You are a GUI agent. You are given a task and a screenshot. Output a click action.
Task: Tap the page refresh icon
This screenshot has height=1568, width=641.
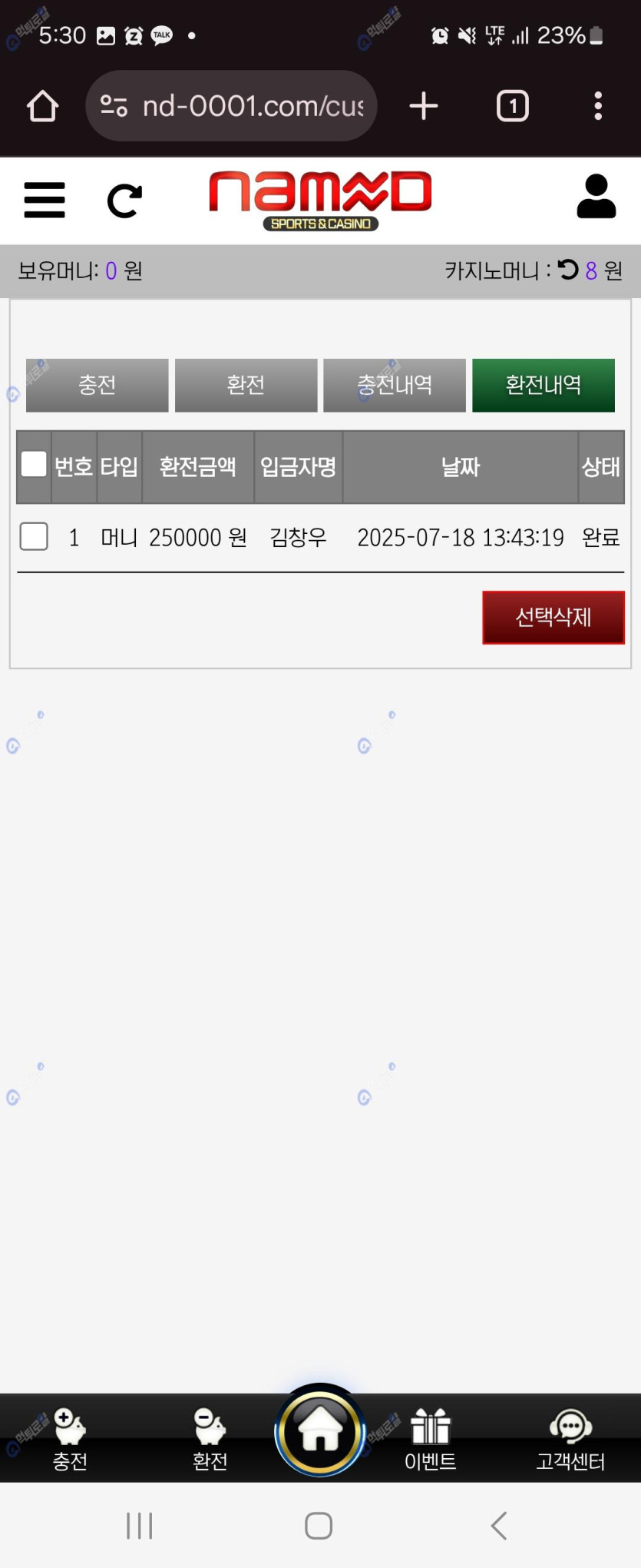124,201
